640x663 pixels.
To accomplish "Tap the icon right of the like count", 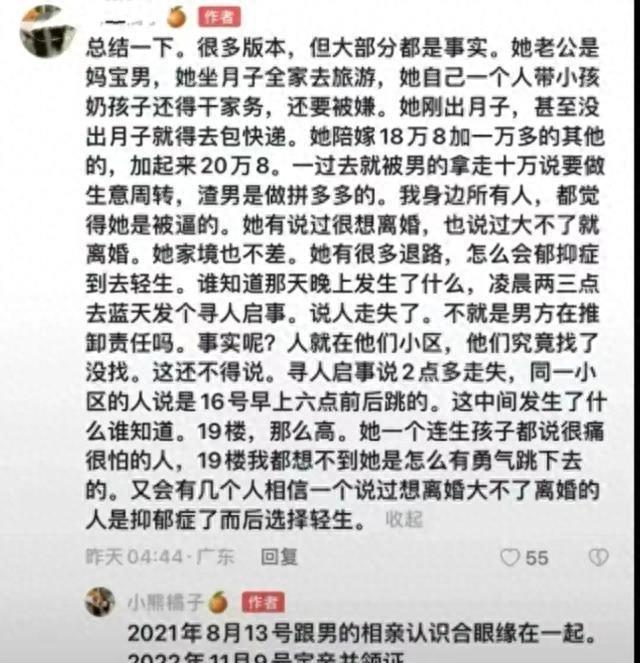I will 598,557.
